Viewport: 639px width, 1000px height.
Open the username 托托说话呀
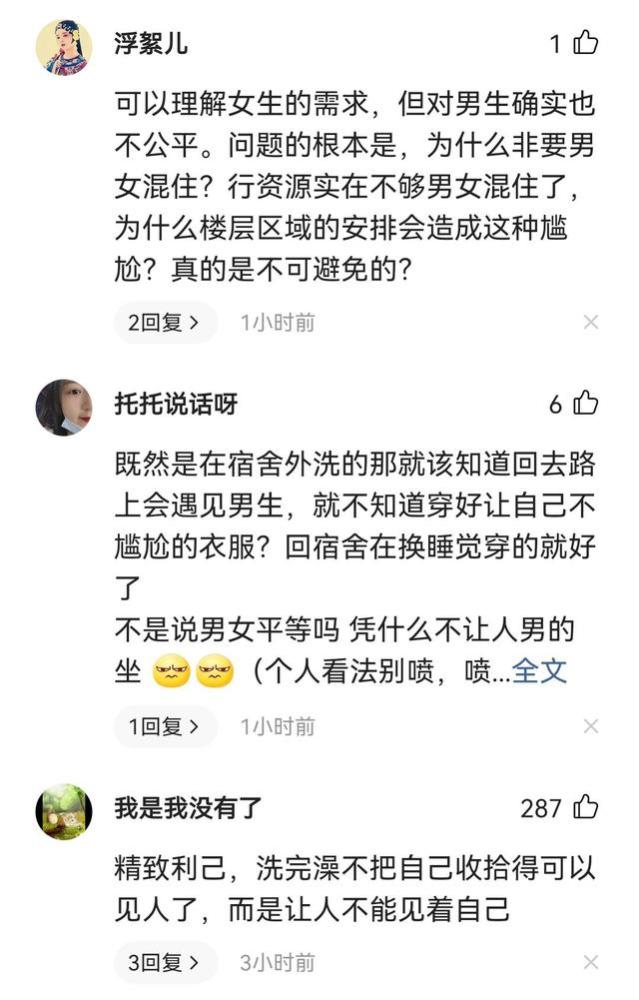(176, 404)
